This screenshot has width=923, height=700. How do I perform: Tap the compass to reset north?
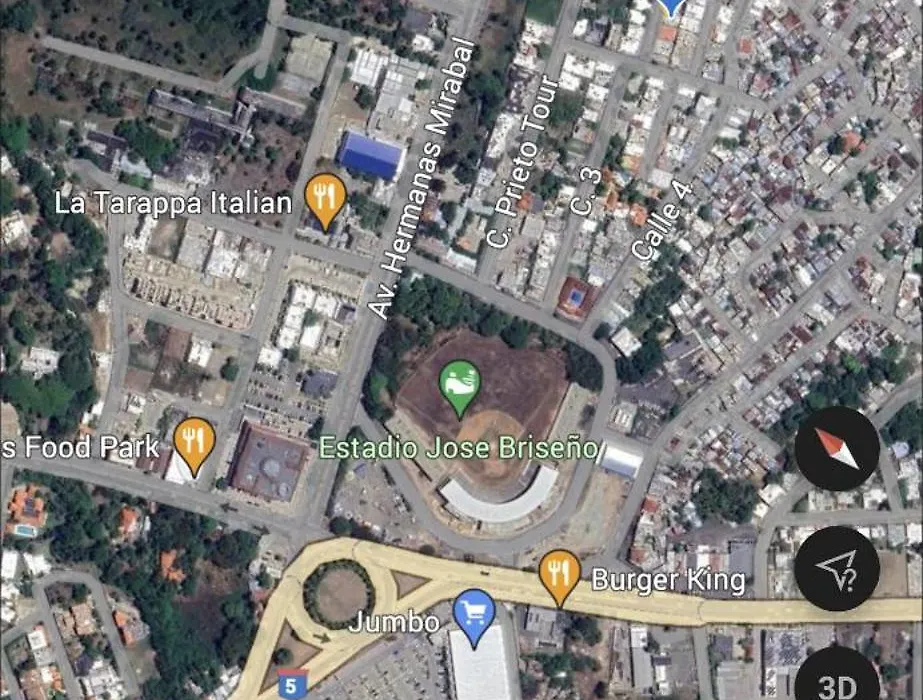tap(837, 448)
